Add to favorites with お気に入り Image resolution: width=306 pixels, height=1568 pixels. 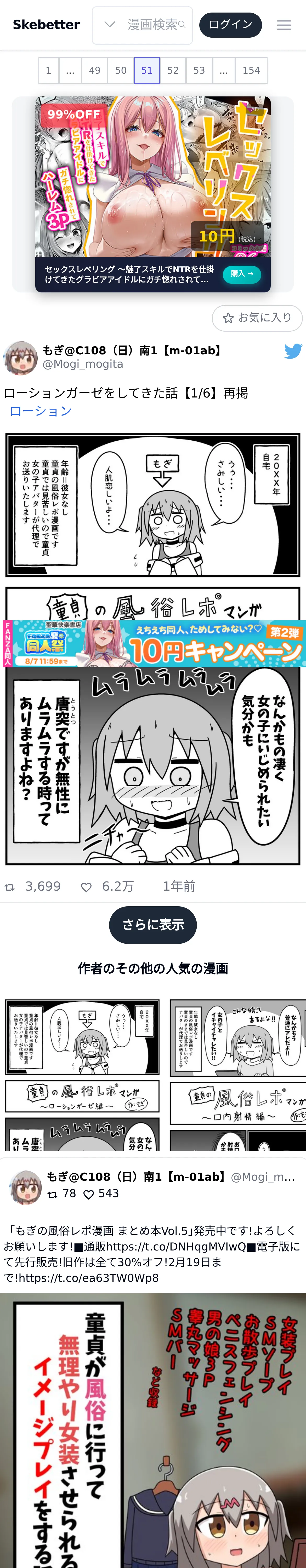click(x=257, y=318)
